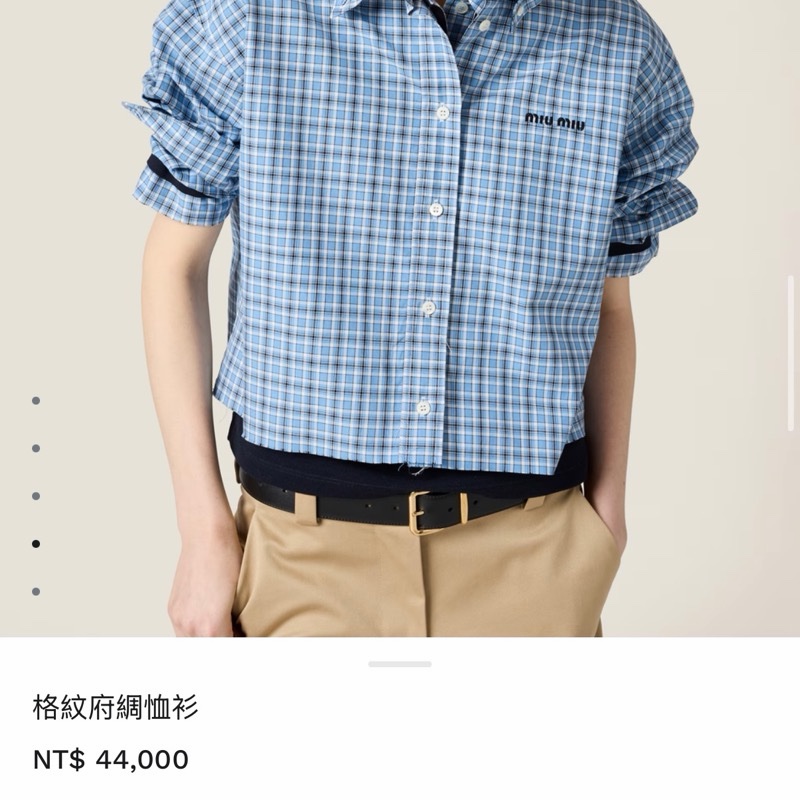The height and width of the screenshot is (800, 800).
Task: Show the third photo via indicator dot
Action: tap(36, 496)
